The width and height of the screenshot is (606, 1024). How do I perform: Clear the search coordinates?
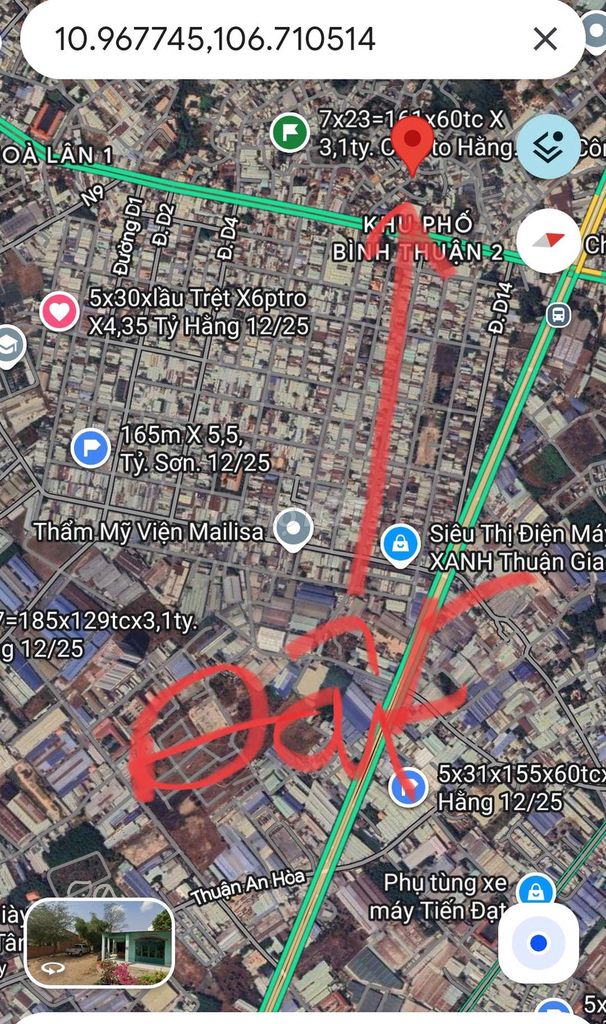(x=545, y=40)
